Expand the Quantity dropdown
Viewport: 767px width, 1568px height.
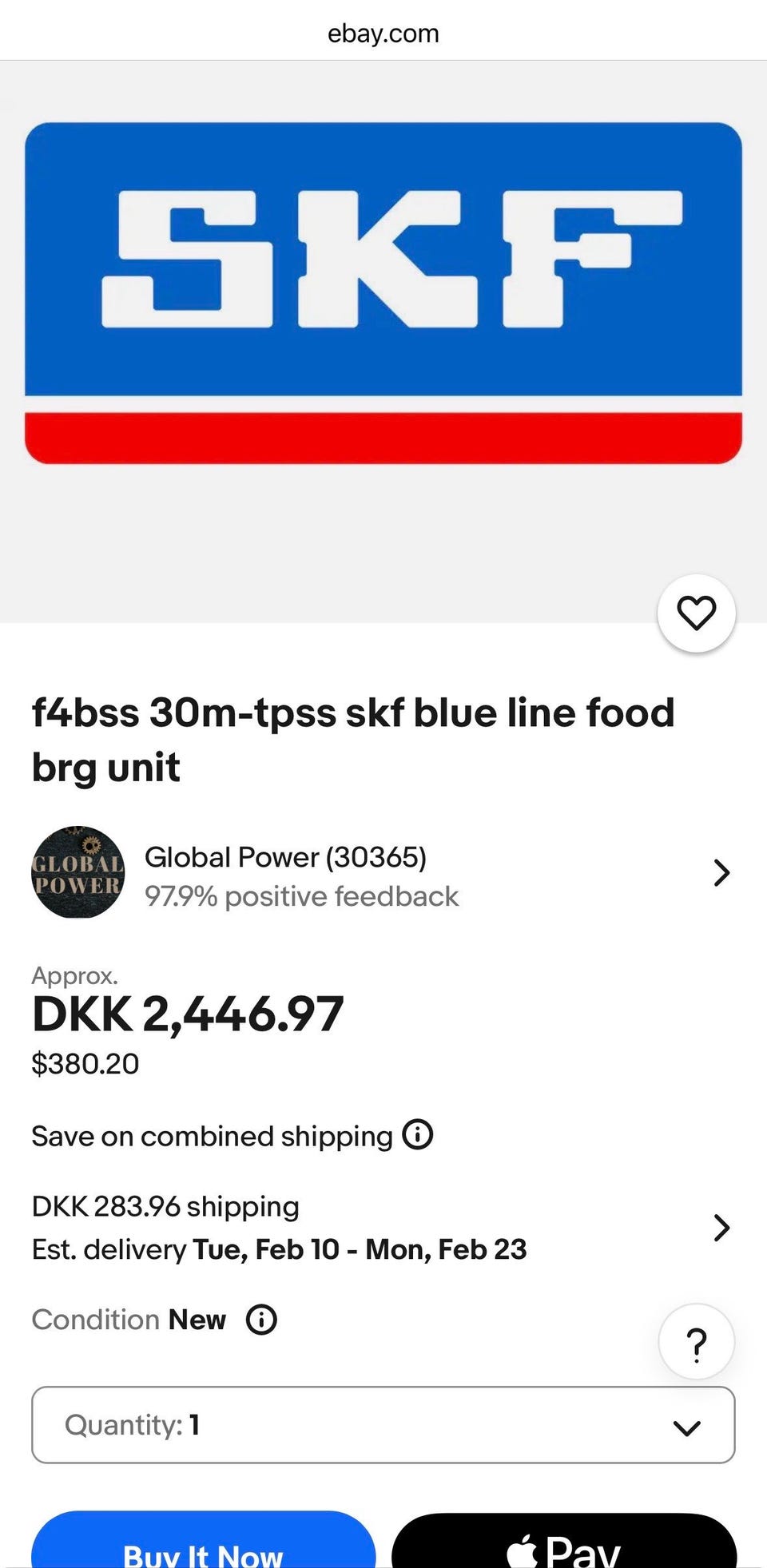click(383, 1425)
